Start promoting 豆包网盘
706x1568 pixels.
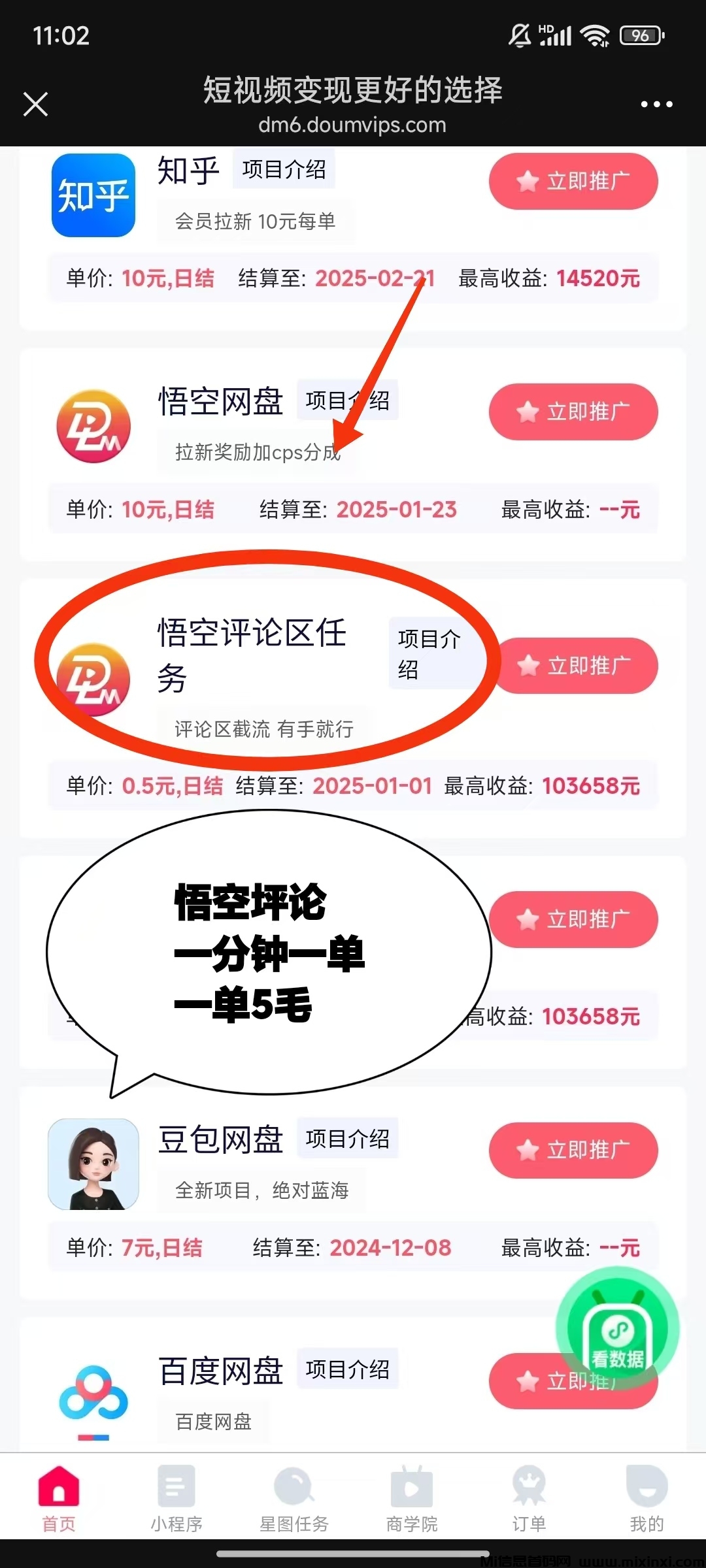click(x=573, y=1151)
